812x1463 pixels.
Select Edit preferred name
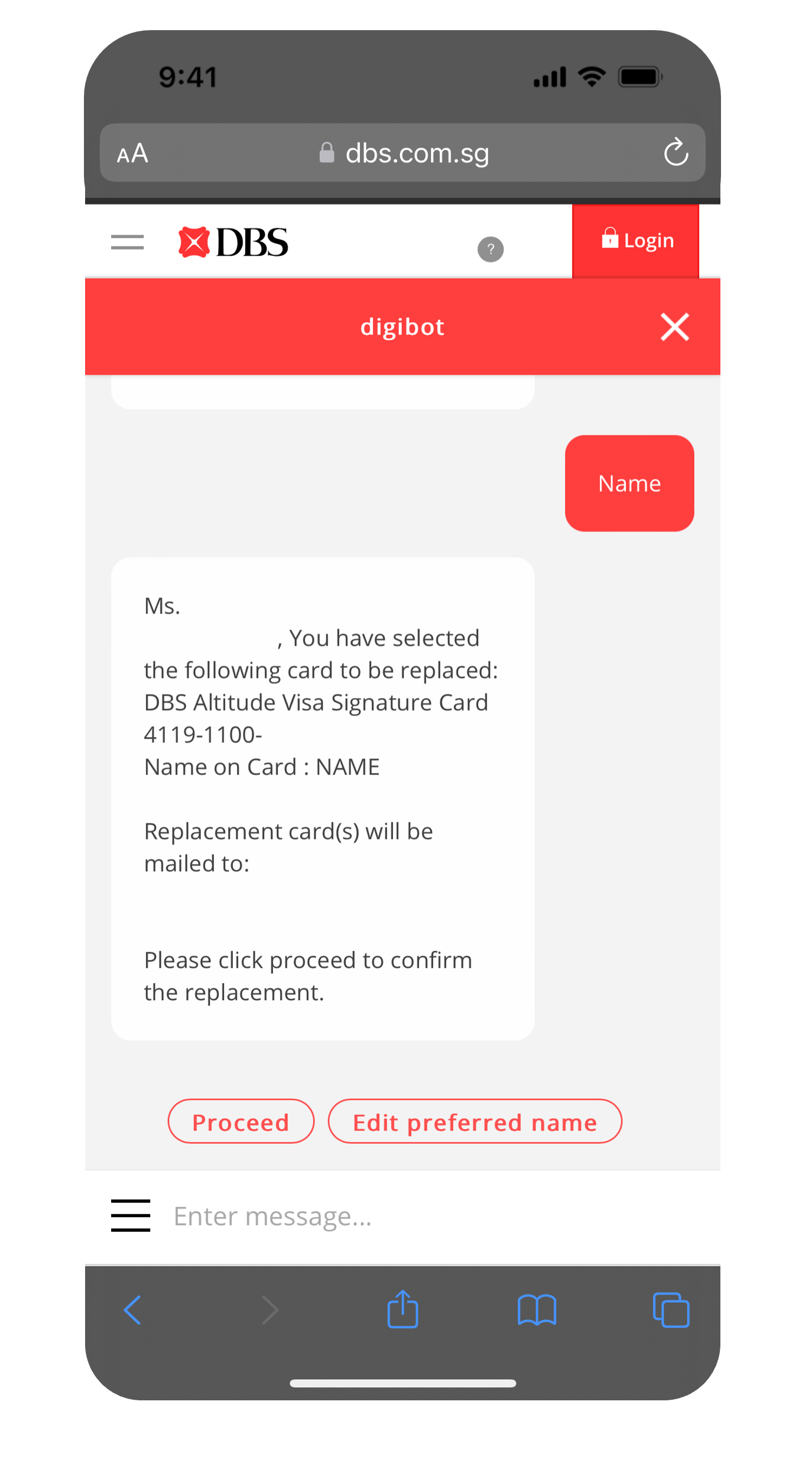click(x=475, y=1121)
